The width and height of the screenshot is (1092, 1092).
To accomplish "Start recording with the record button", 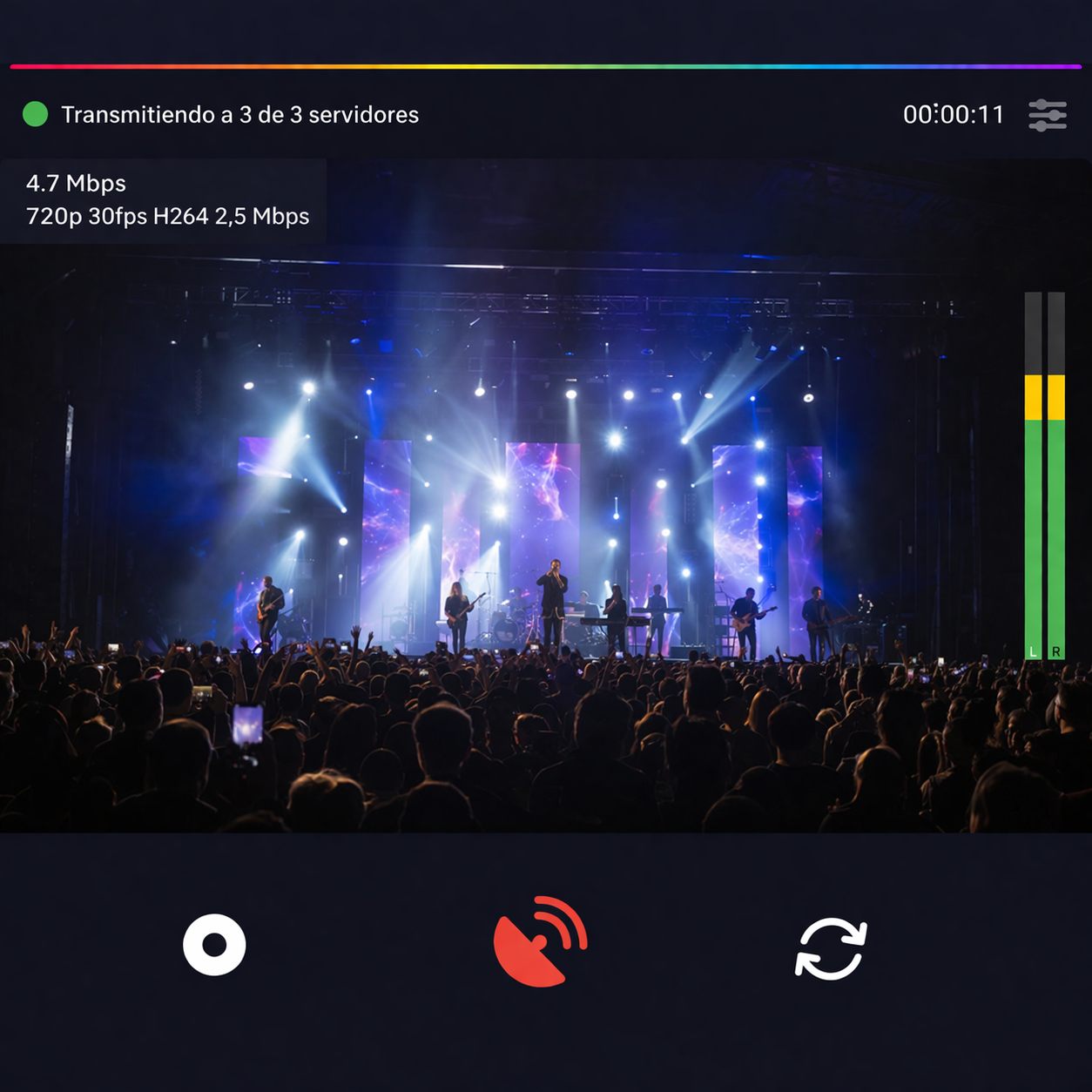I will pos(214,945).
